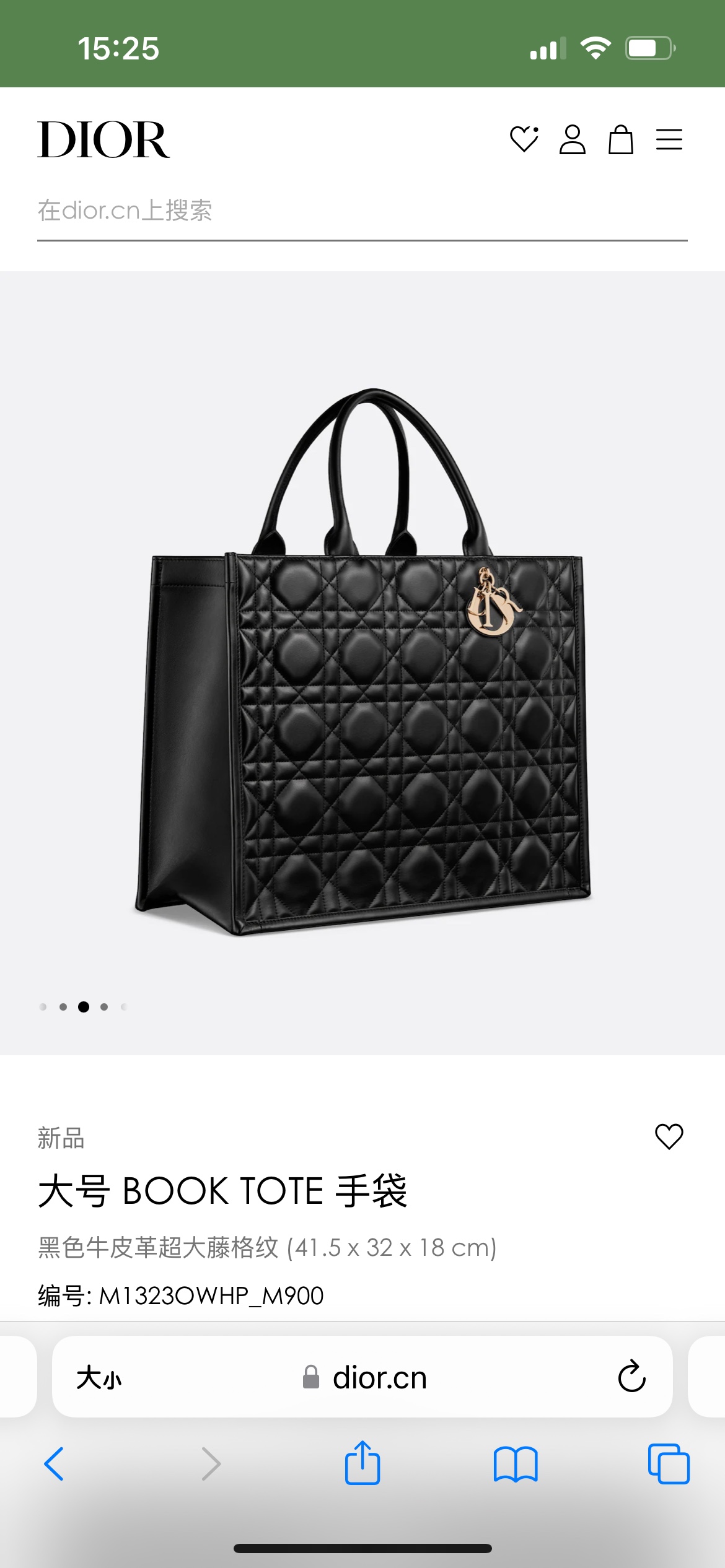Reload the dior.cn page
Viewport: 725px width, 1568px height.
coord(631,1377)
